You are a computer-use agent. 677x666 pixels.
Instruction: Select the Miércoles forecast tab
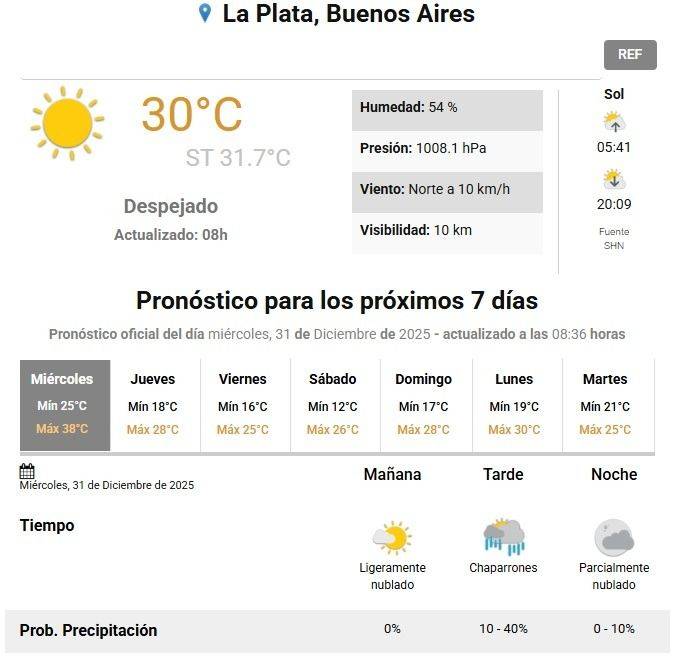(65, 405)
